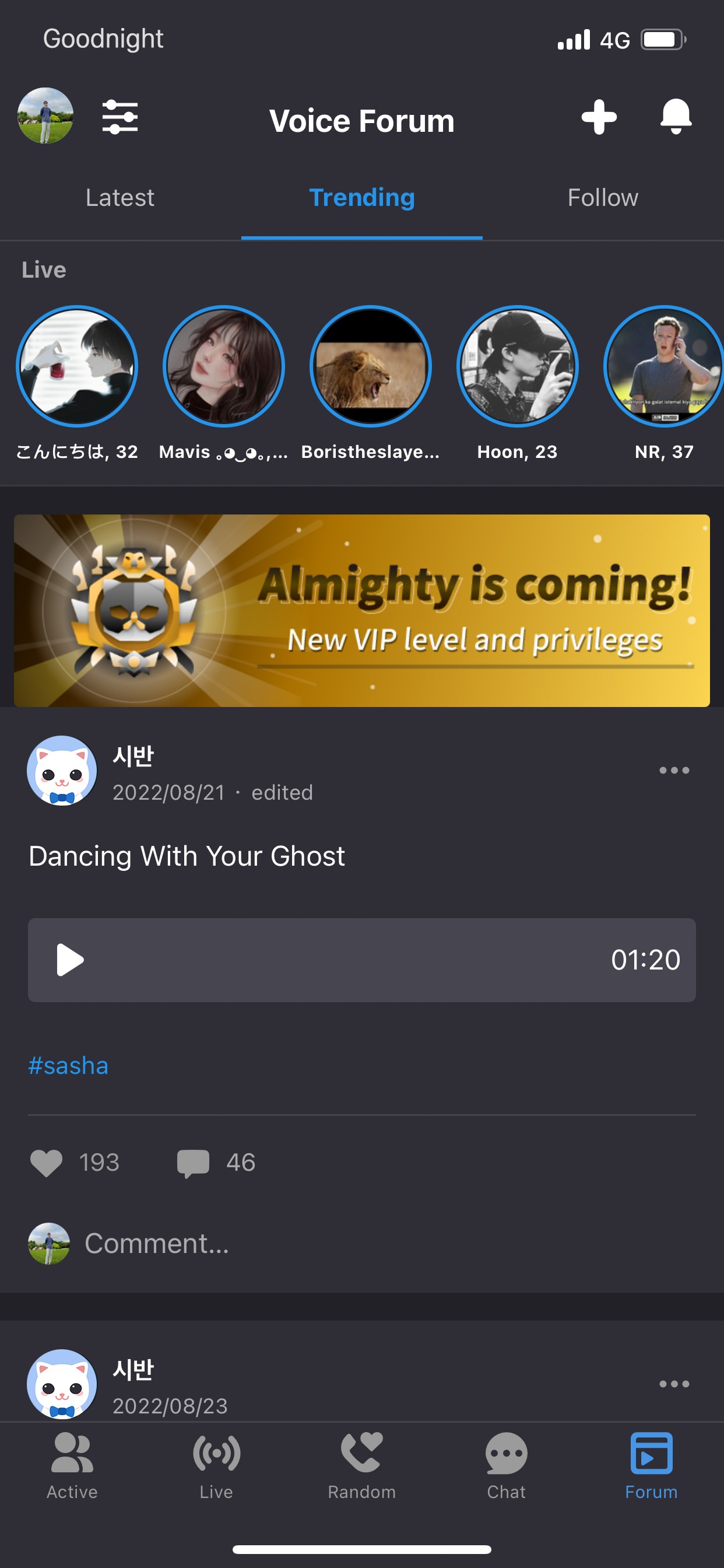Open more options on the 2022/08/21 post
The image size is (724, 1568).
click(674, 770)
